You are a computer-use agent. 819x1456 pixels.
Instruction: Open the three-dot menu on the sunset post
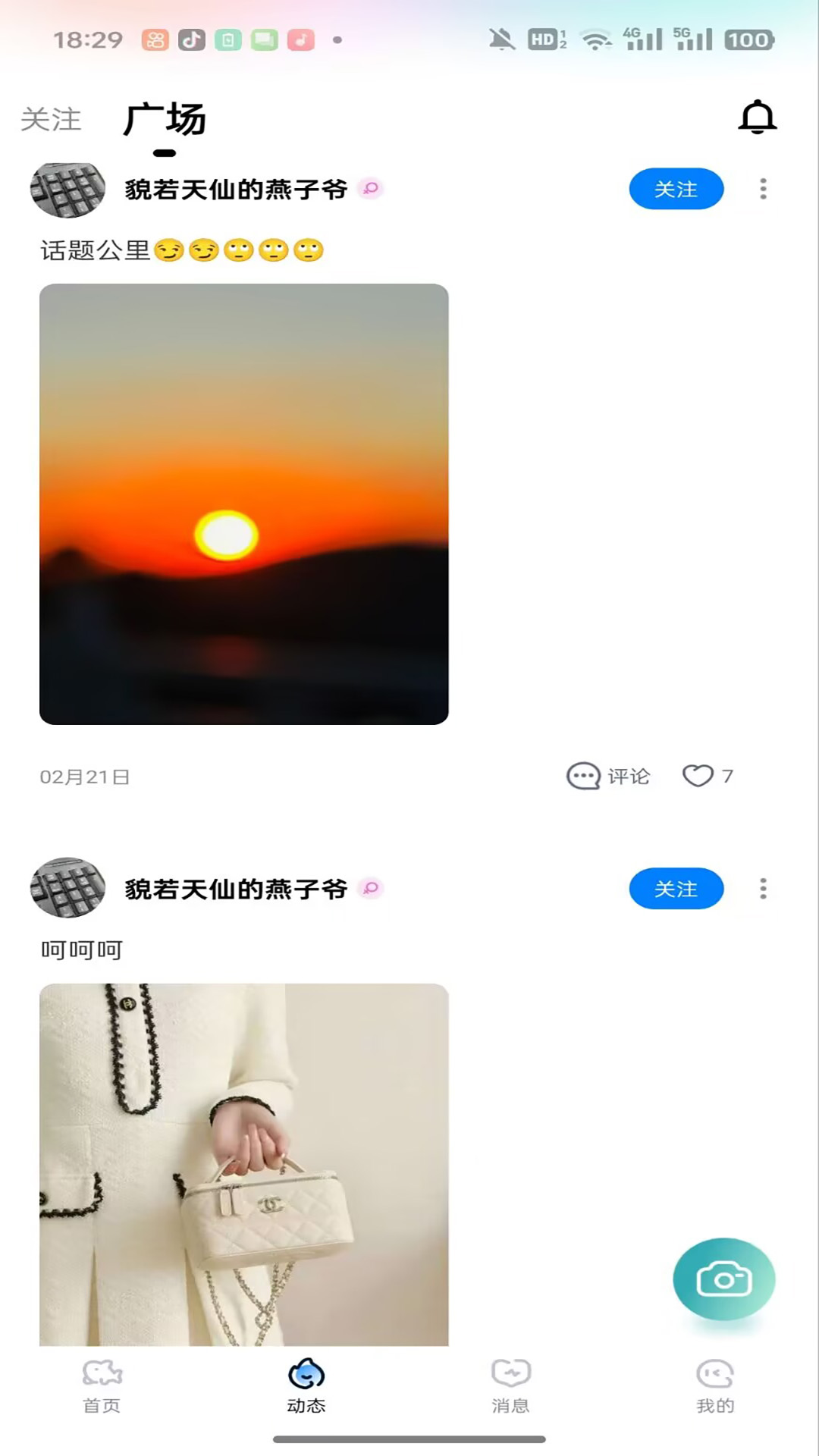pyautogui.click(x=762, y=190)
